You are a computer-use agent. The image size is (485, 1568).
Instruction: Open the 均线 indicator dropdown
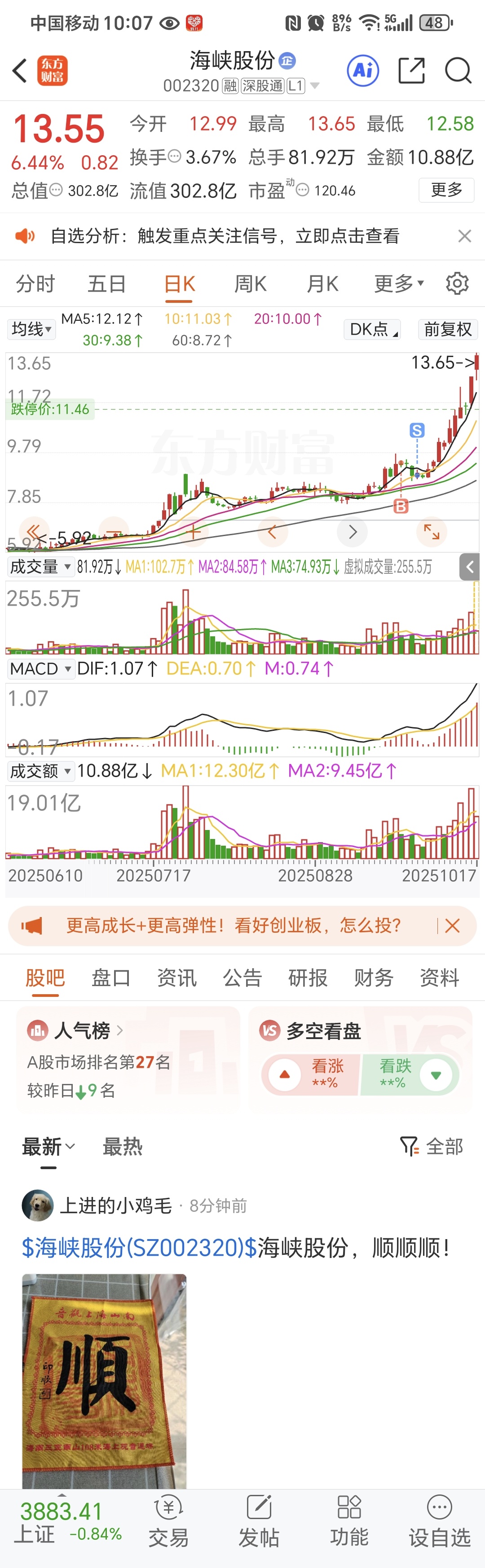pos(31,329)
